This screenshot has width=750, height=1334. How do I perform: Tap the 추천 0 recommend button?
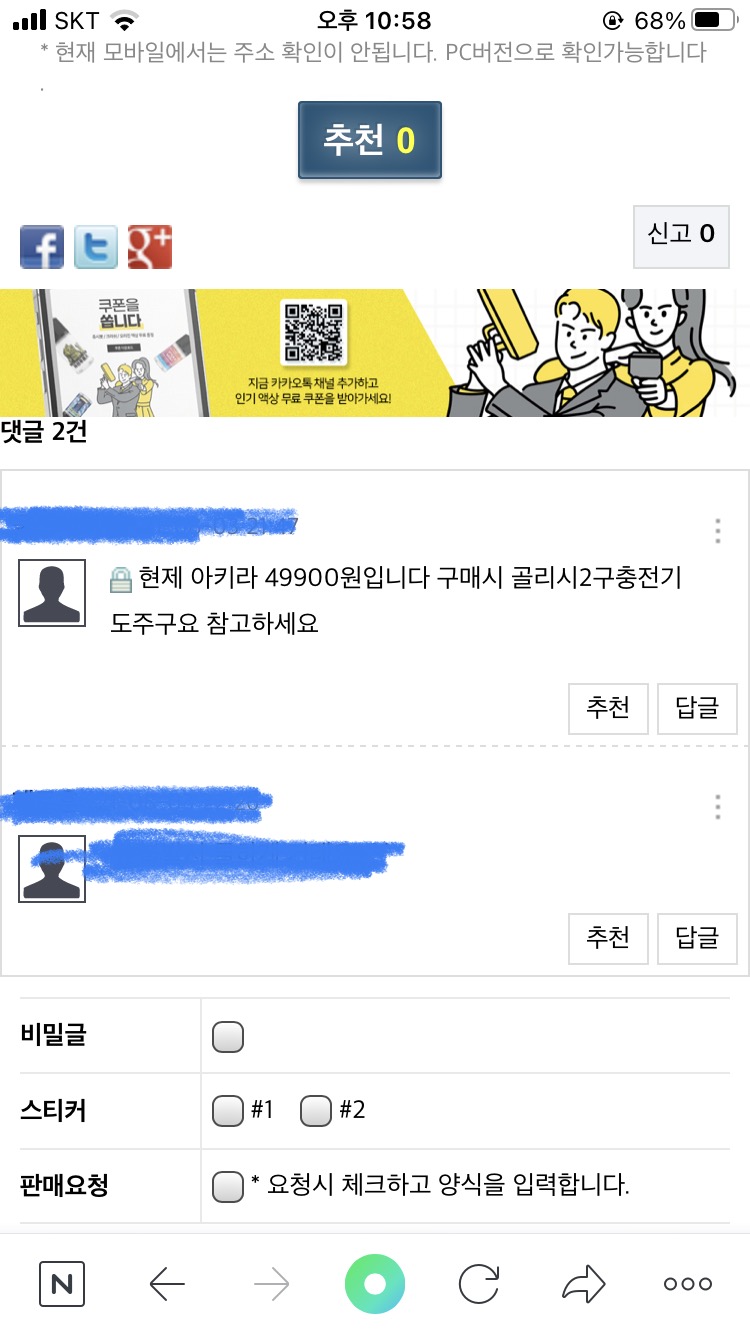point(369,140)
